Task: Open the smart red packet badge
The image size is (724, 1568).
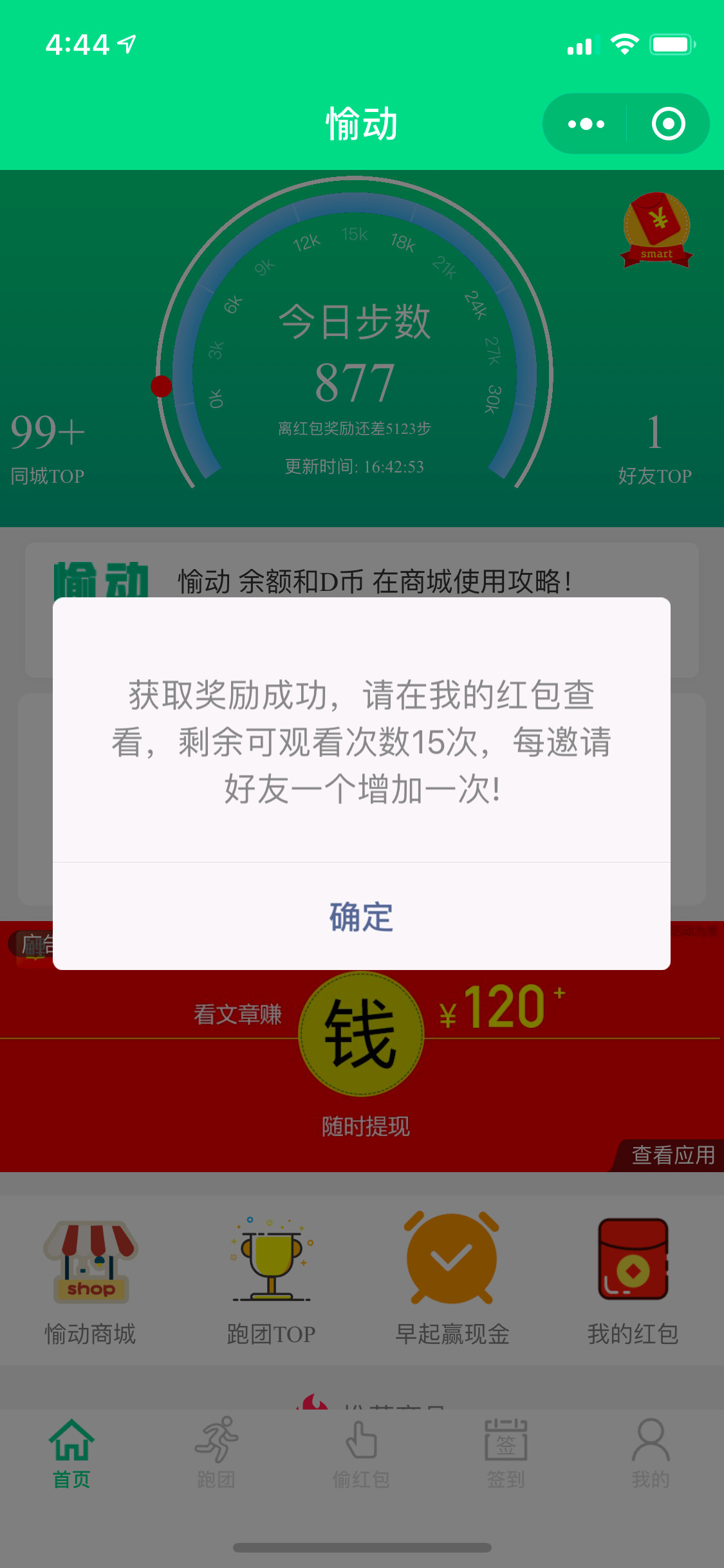Action: (656, 230)
